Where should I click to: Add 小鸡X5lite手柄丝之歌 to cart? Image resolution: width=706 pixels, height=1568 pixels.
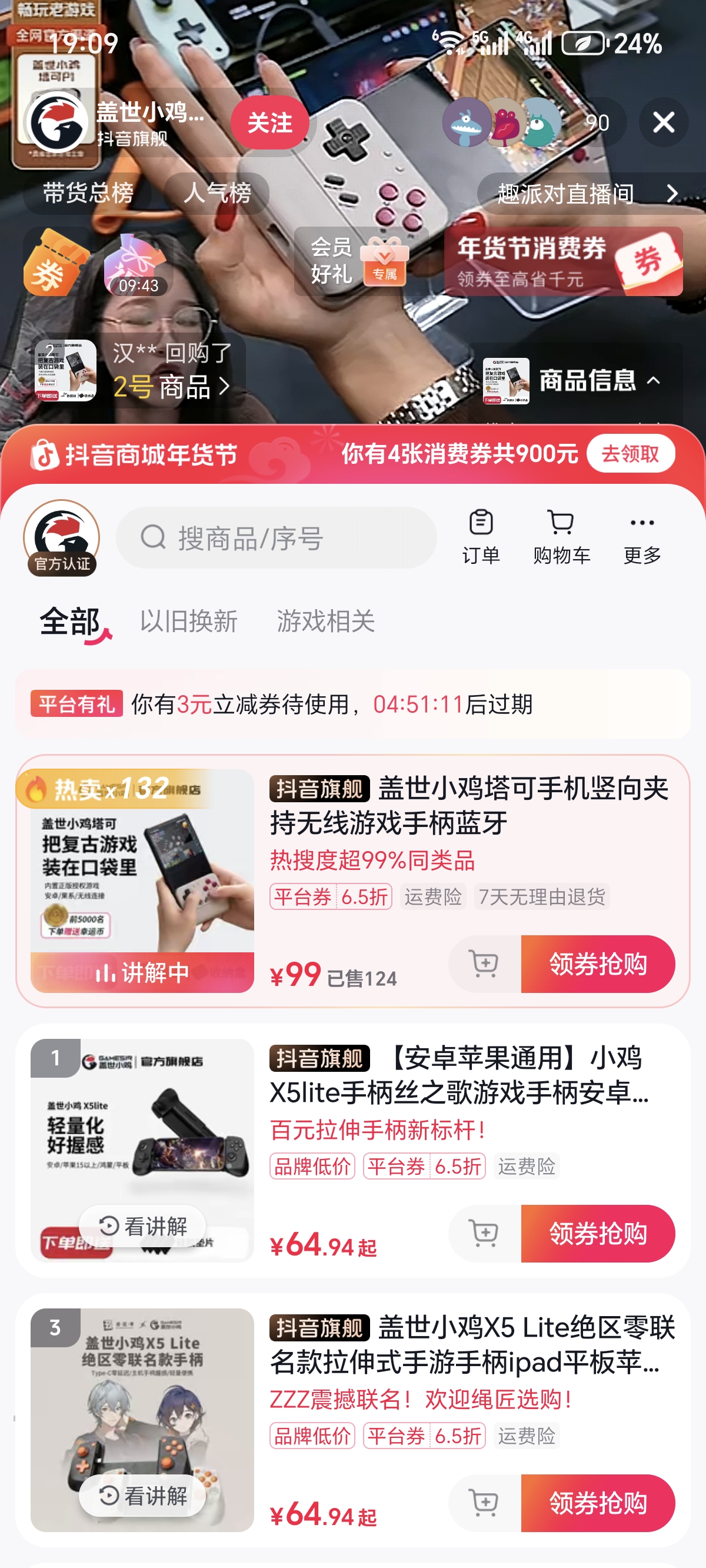[484, 1233]
